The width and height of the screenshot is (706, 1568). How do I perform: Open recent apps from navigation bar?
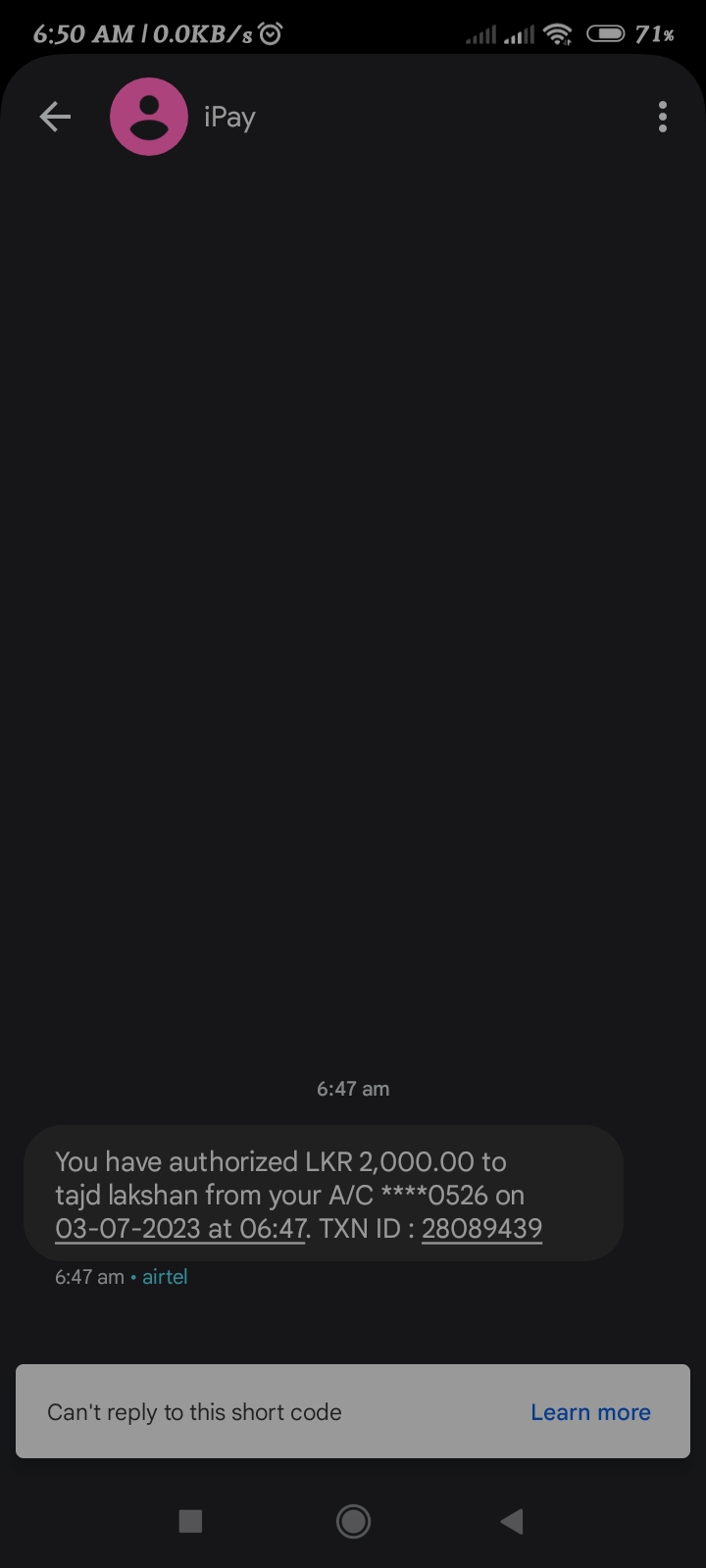pyautogui.click(x=190, y=1521)
